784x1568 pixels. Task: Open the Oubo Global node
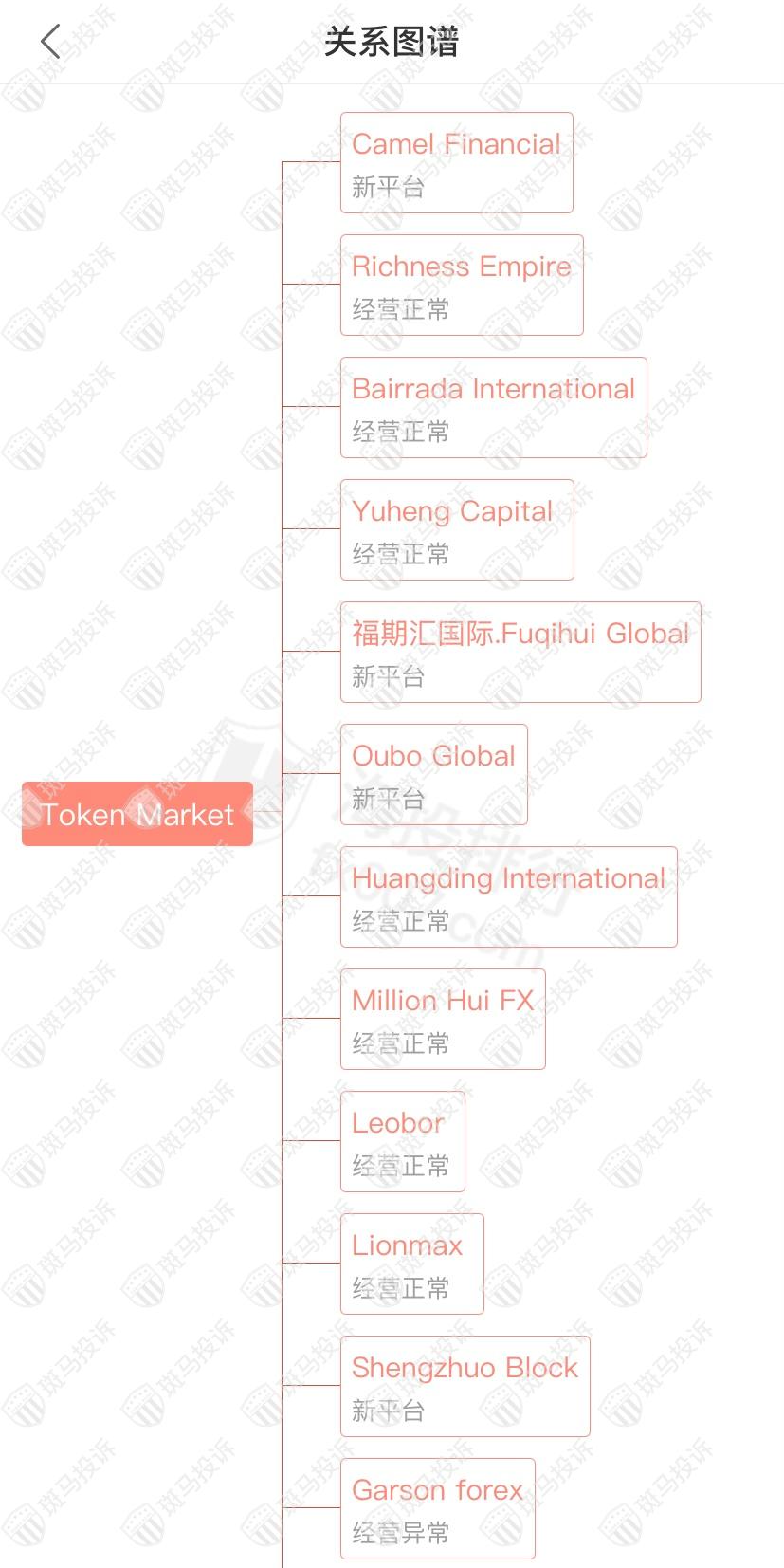(433, 774)
